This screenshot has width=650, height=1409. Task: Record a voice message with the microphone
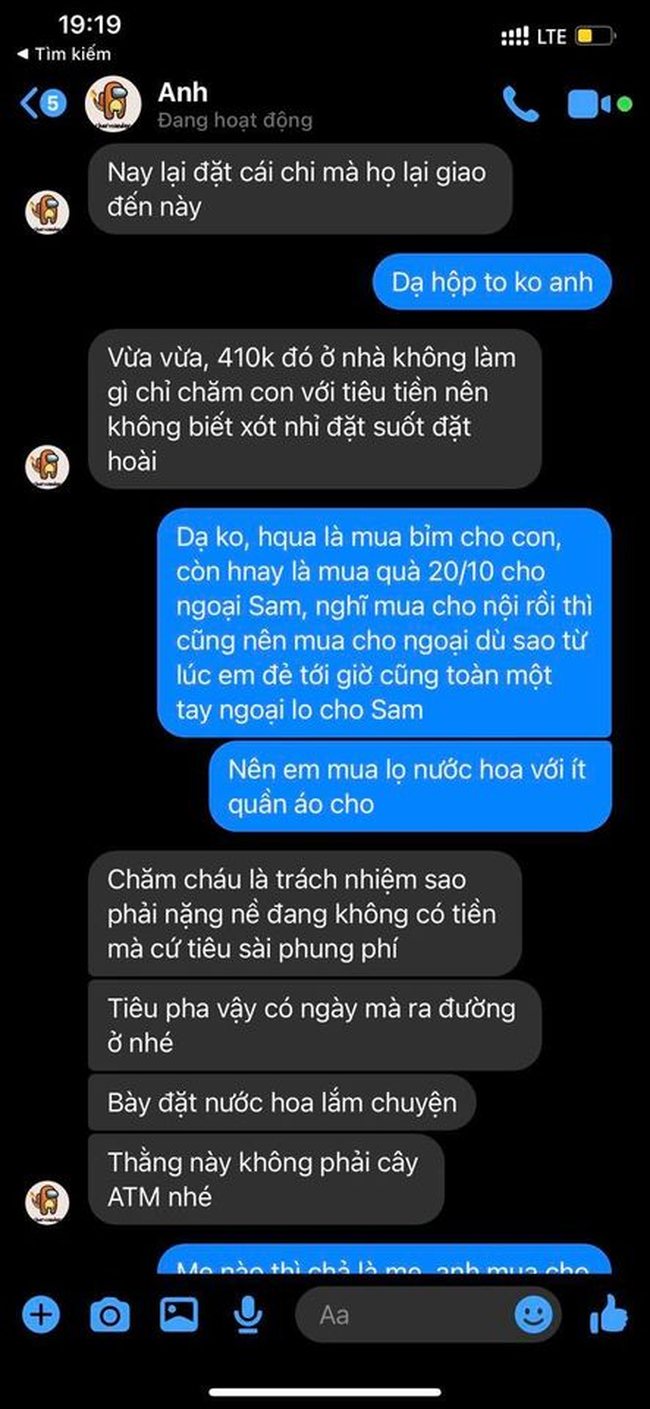246,1314
